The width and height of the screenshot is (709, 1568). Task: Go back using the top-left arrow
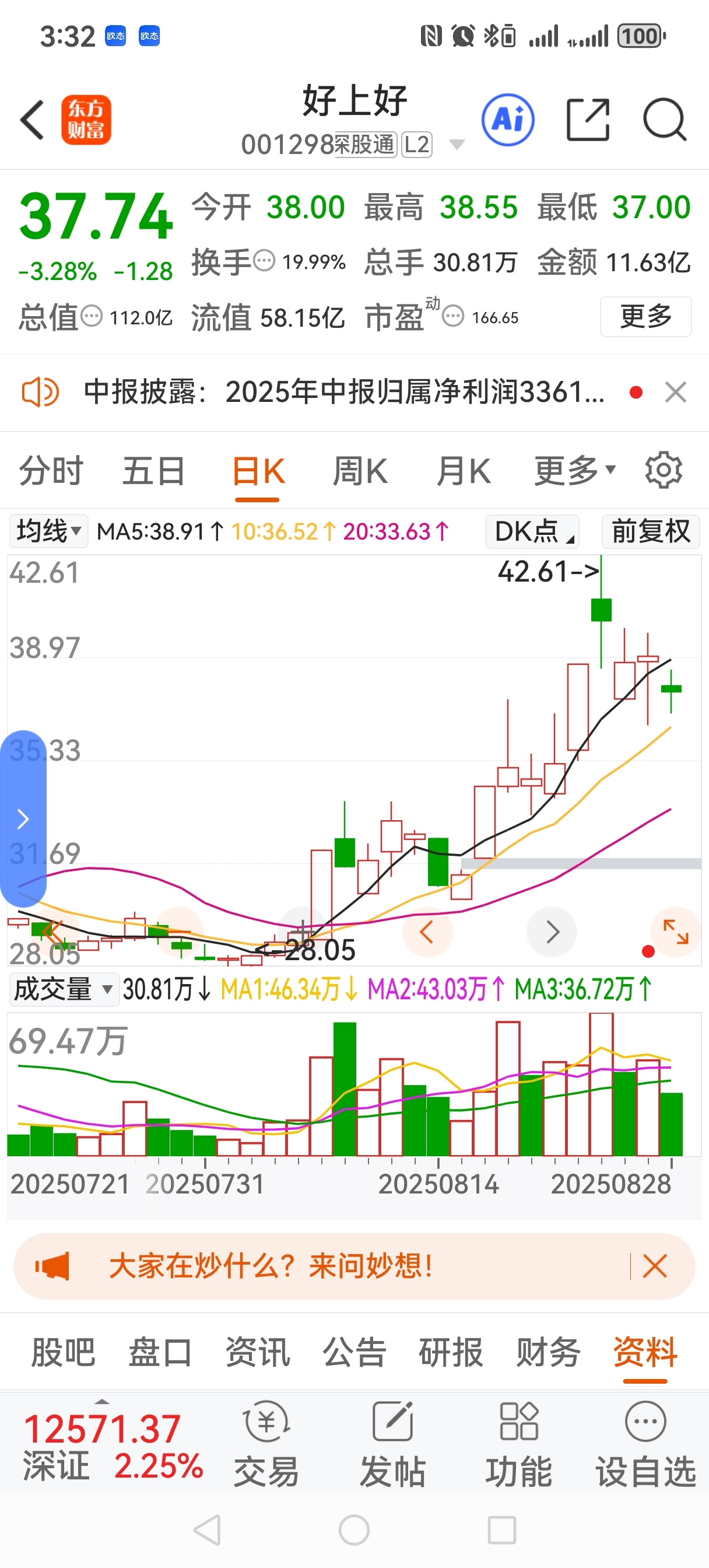click(32, 120)
